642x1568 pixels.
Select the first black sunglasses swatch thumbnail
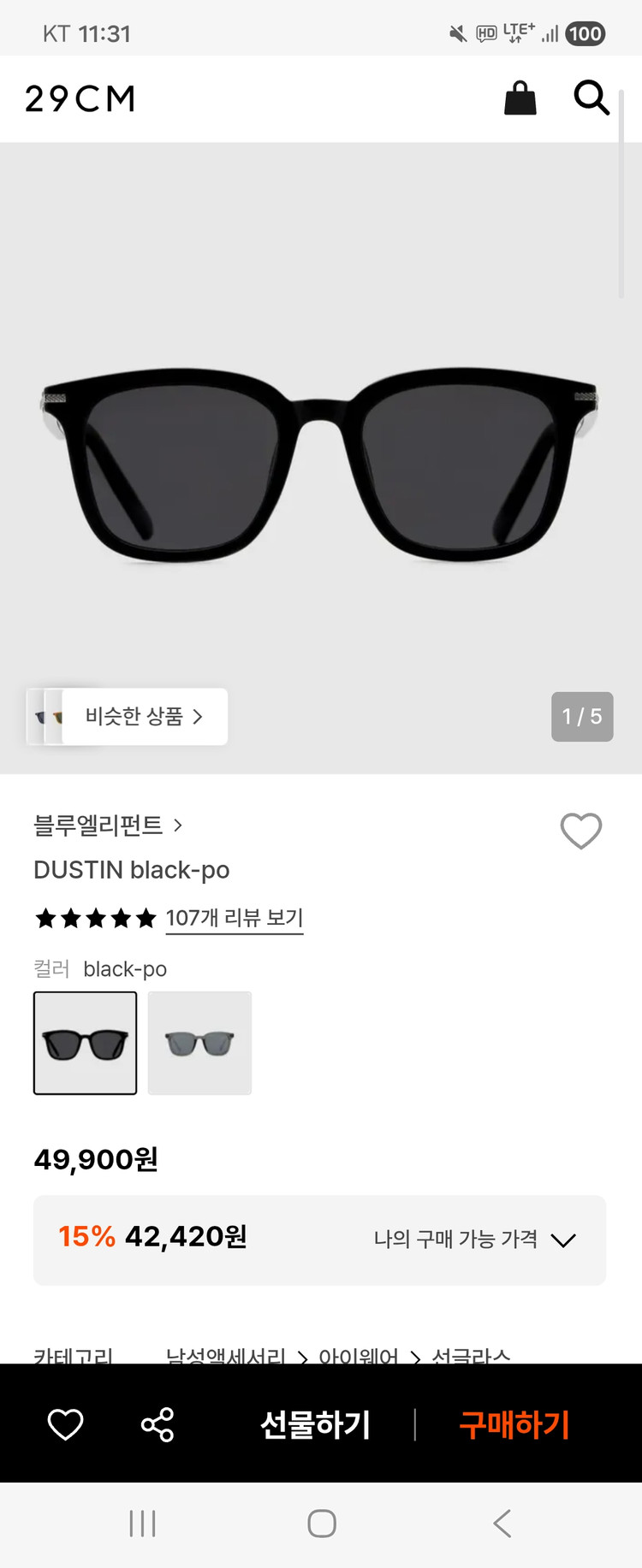85,1043
